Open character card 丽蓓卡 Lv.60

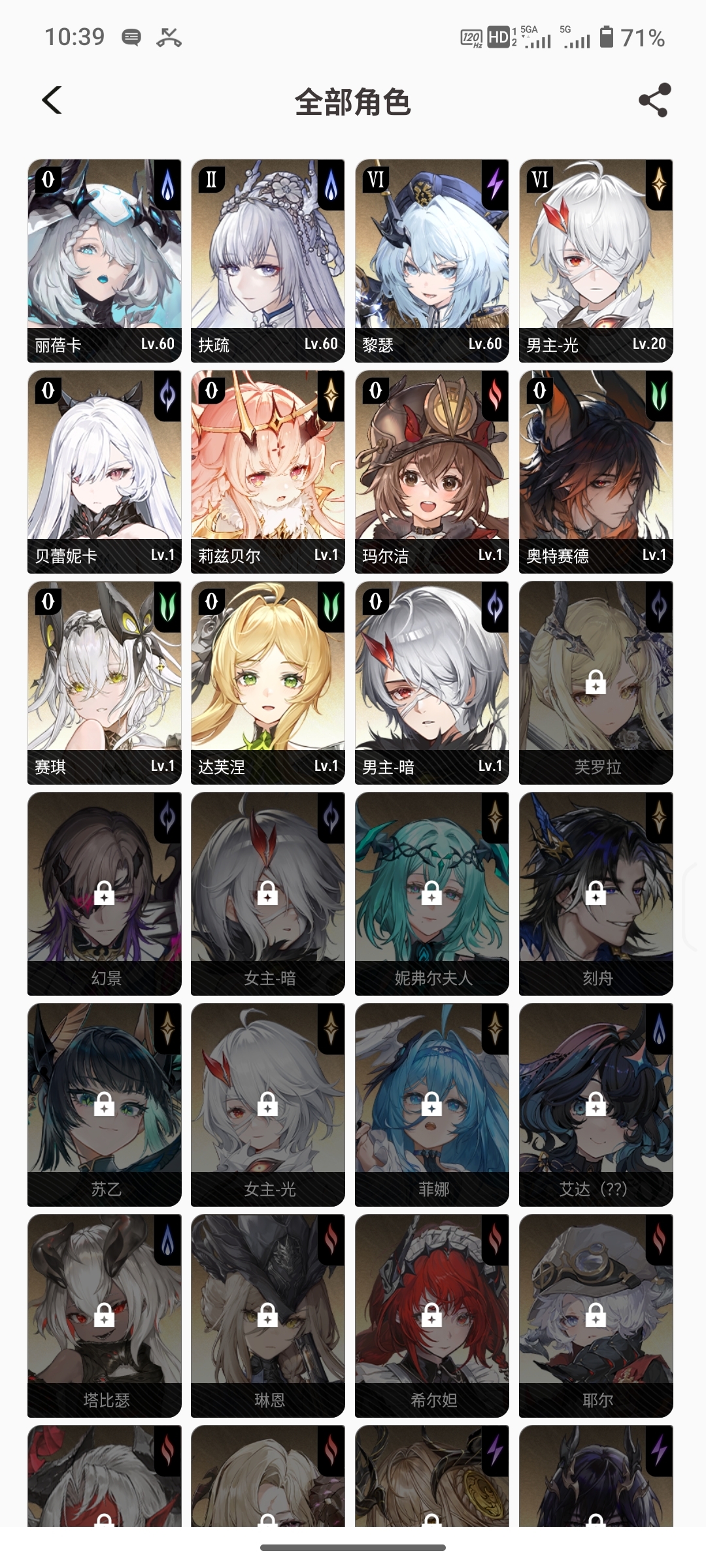click(x=105, y=261)
